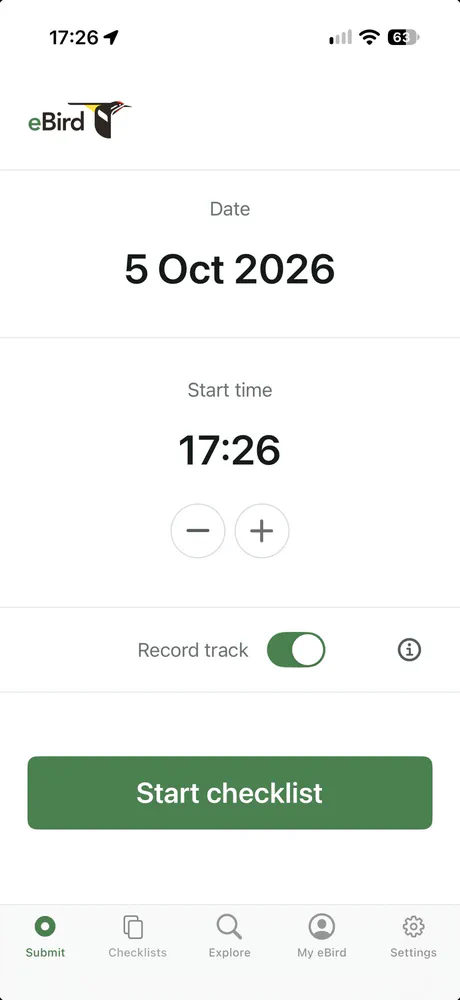Image resolution: width=460 pixels, height=1000 pixels.
Task: Change the date 5 Oct 2026
Action: click(230, 269)
